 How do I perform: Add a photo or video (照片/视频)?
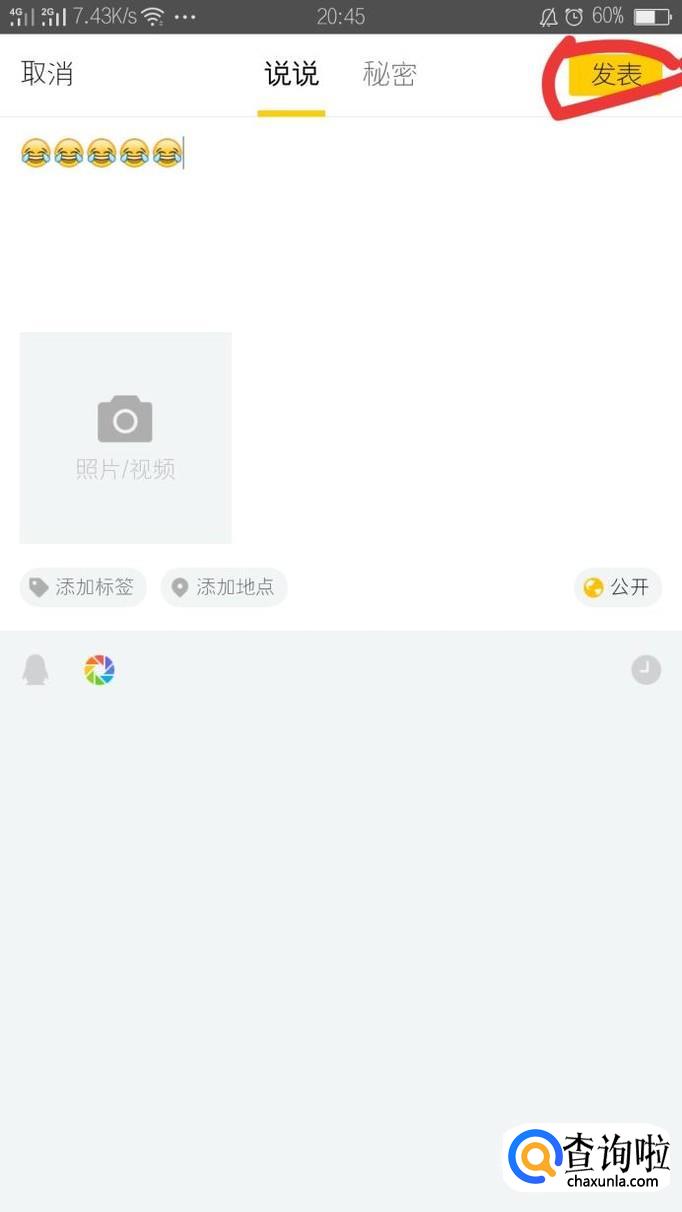point(125,438)
